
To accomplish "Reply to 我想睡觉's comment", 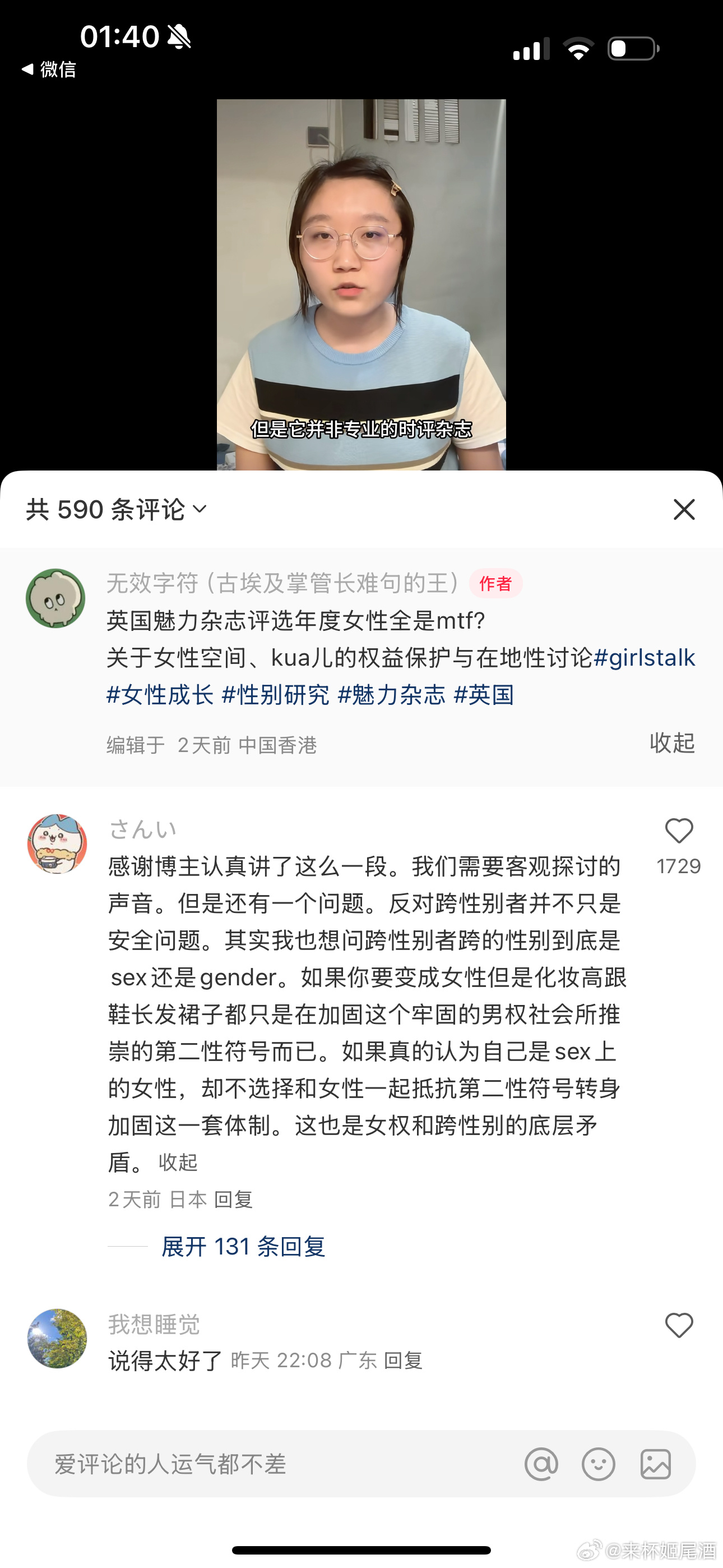I will pos(403,1361).
